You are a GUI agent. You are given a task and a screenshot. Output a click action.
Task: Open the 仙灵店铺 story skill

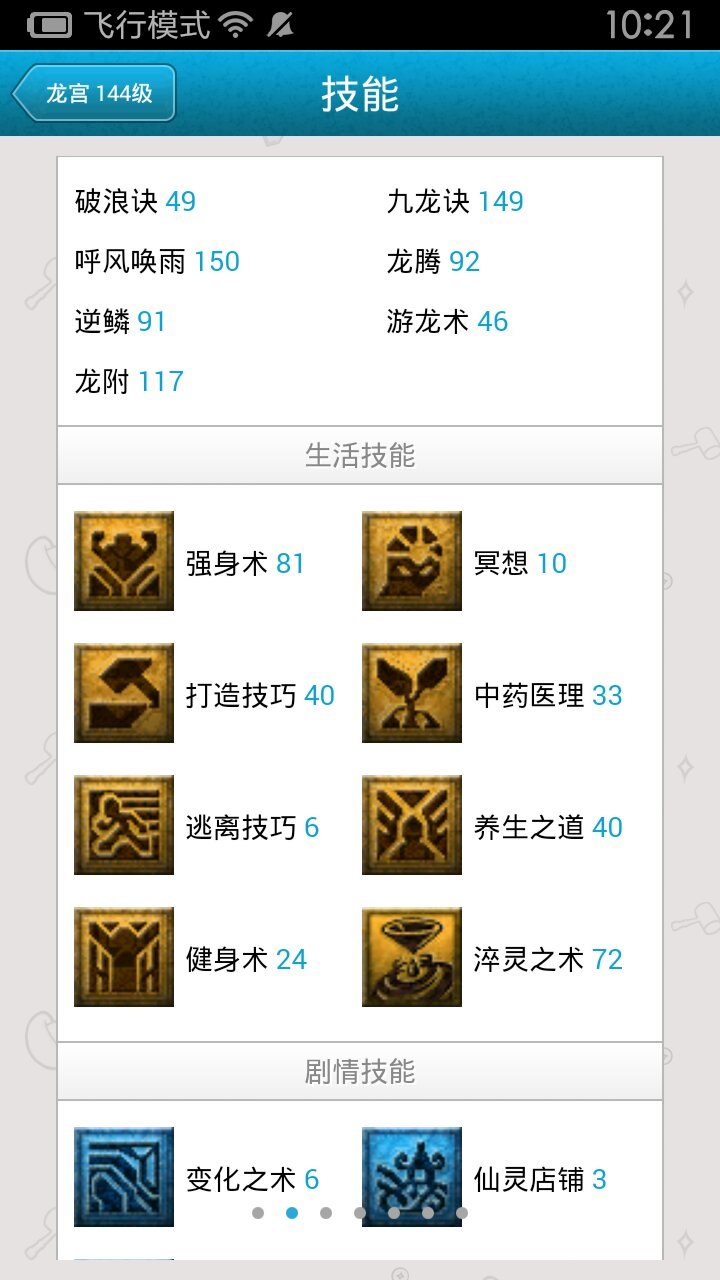tap(412, 1177)
